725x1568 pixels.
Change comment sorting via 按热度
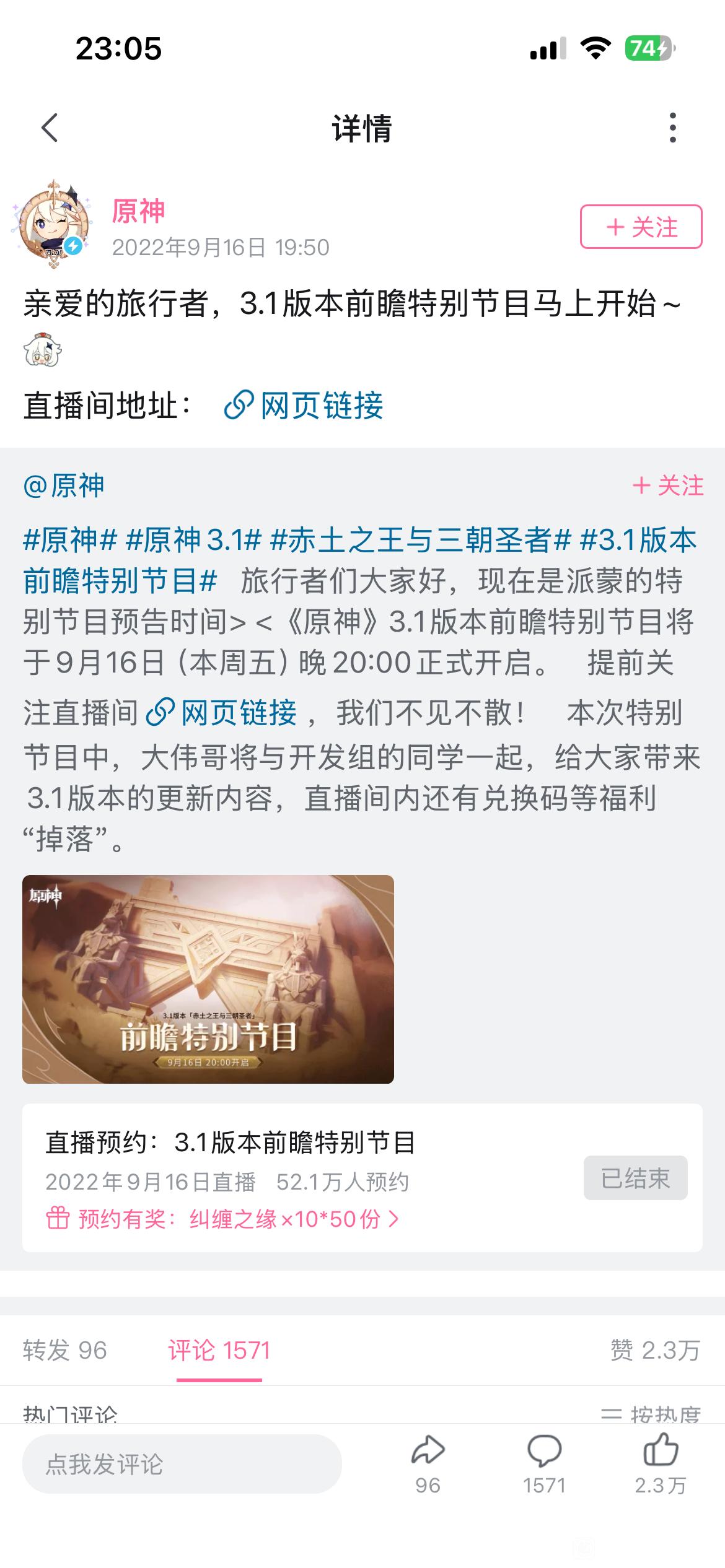(x=651, y=1414)
